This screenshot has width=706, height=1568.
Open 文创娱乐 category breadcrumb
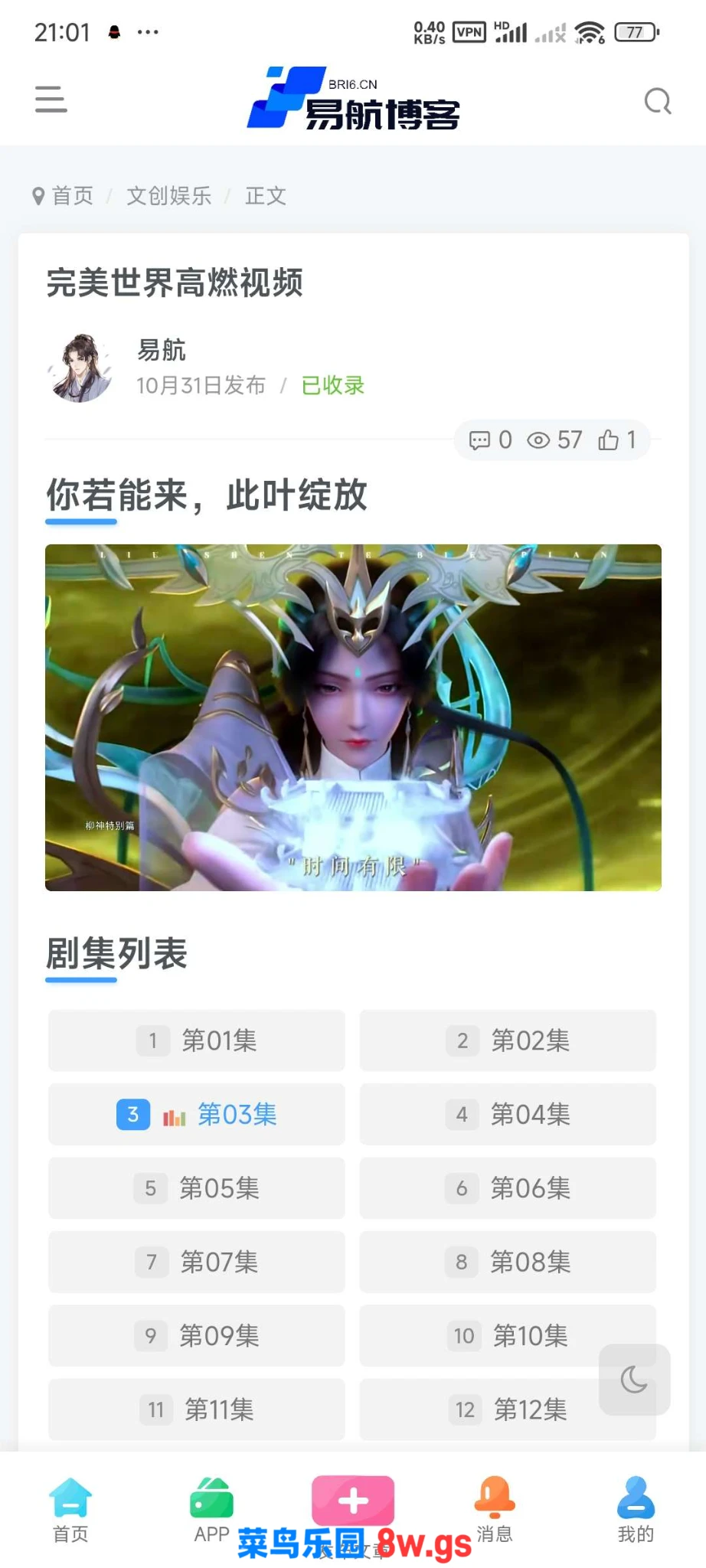pos(168,196)
